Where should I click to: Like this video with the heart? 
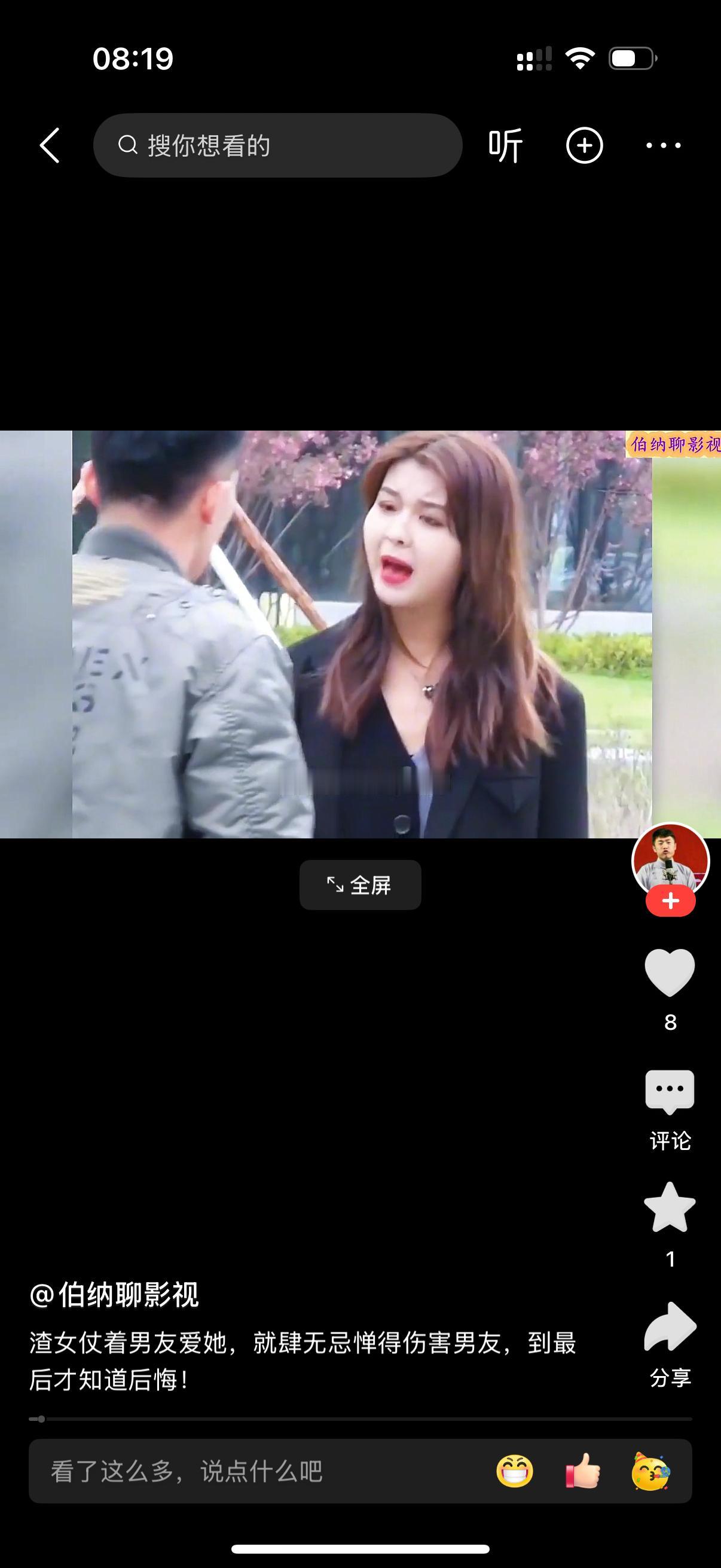669,972
